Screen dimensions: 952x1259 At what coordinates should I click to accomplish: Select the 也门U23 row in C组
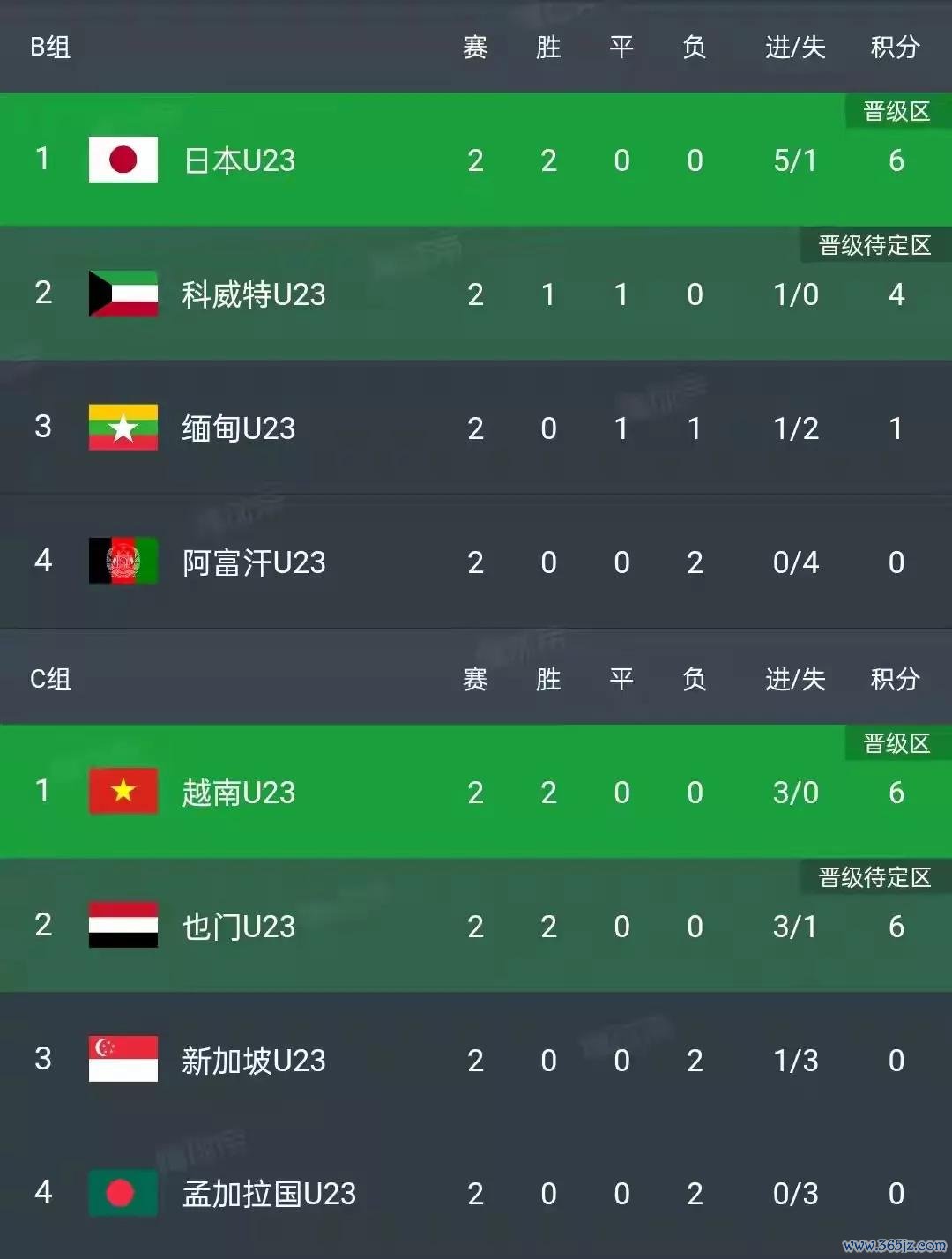click(x=239, y=927)
